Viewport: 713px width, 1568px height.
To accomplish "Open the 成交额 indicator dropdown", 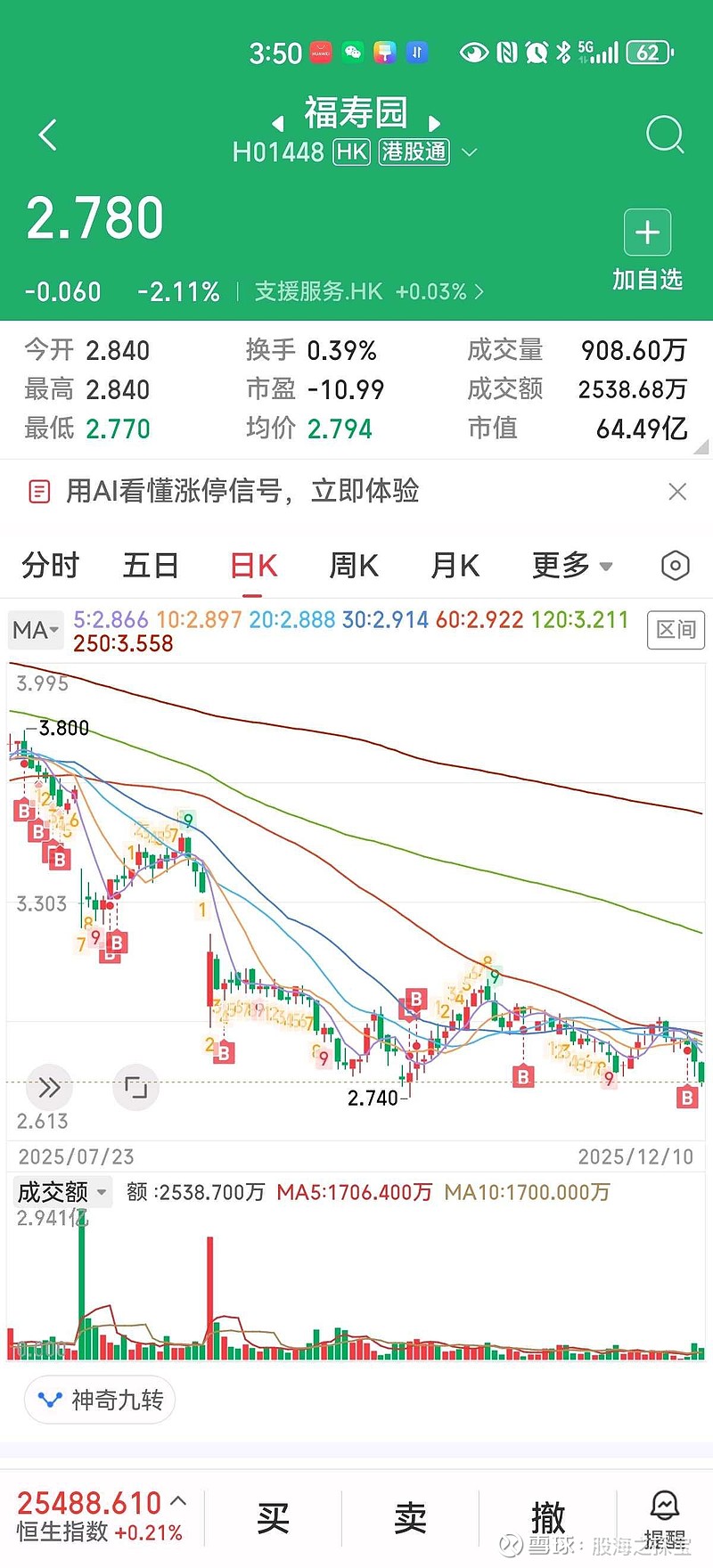I will [61, 1191].
